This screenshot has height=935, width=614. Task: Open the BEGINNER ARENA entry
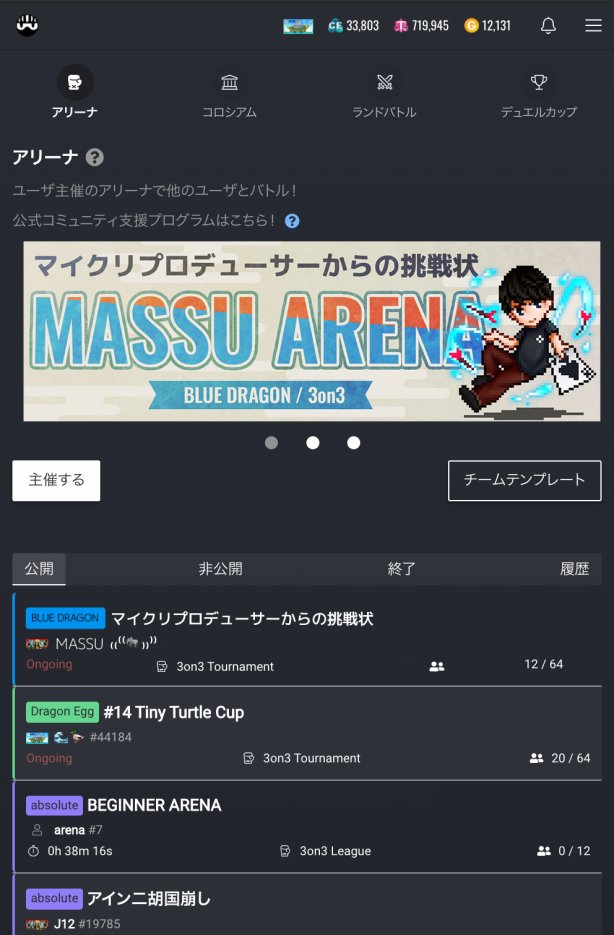click(x=154, y=805)
